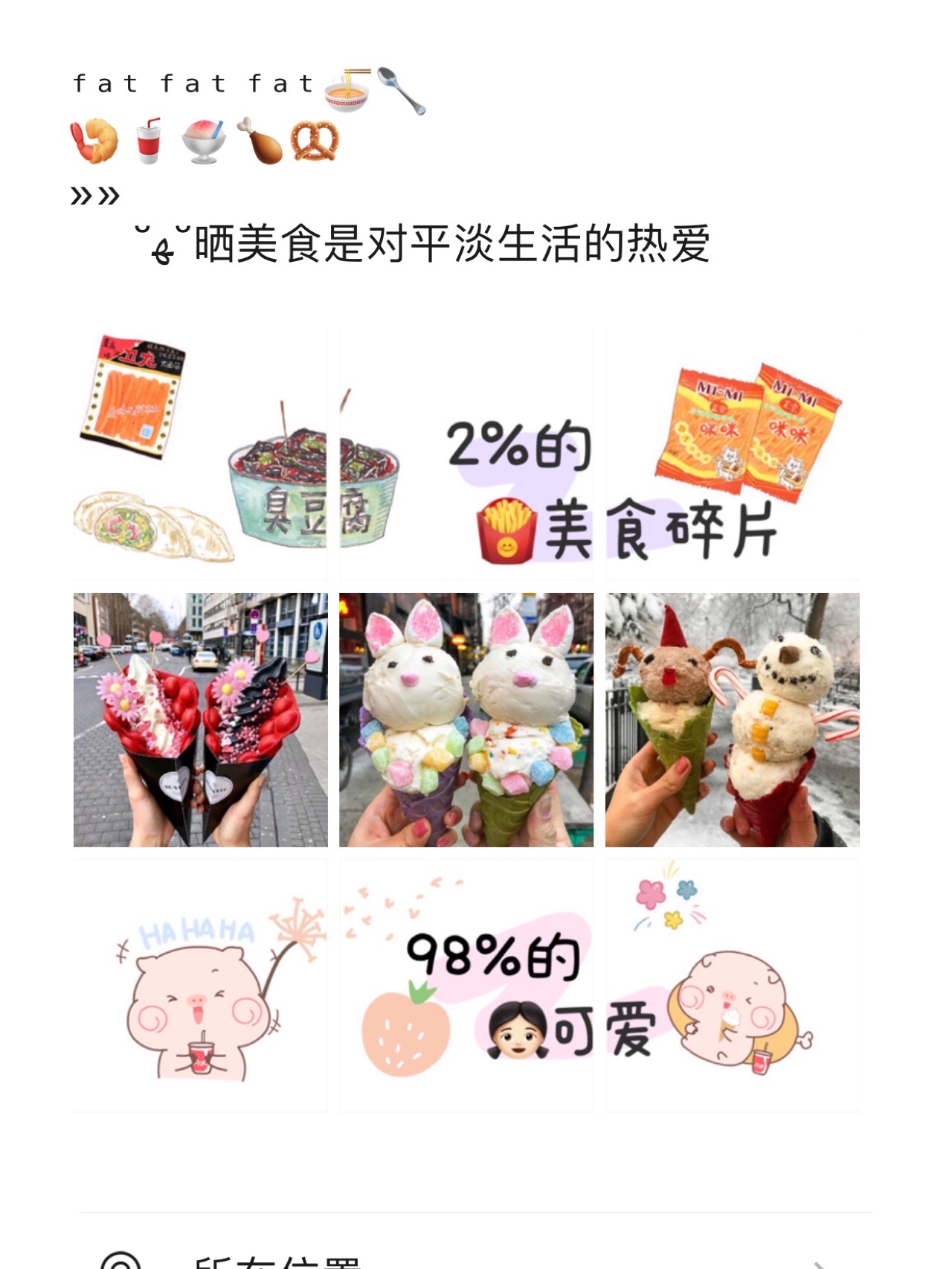
Task: Open the '2%的' text image tile
Action: click(x=466, y=454)
